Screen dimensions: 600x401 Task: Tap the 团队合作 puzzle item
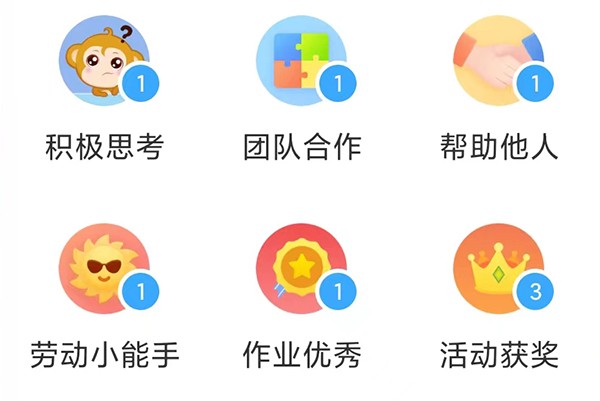(x=301, y=60)
